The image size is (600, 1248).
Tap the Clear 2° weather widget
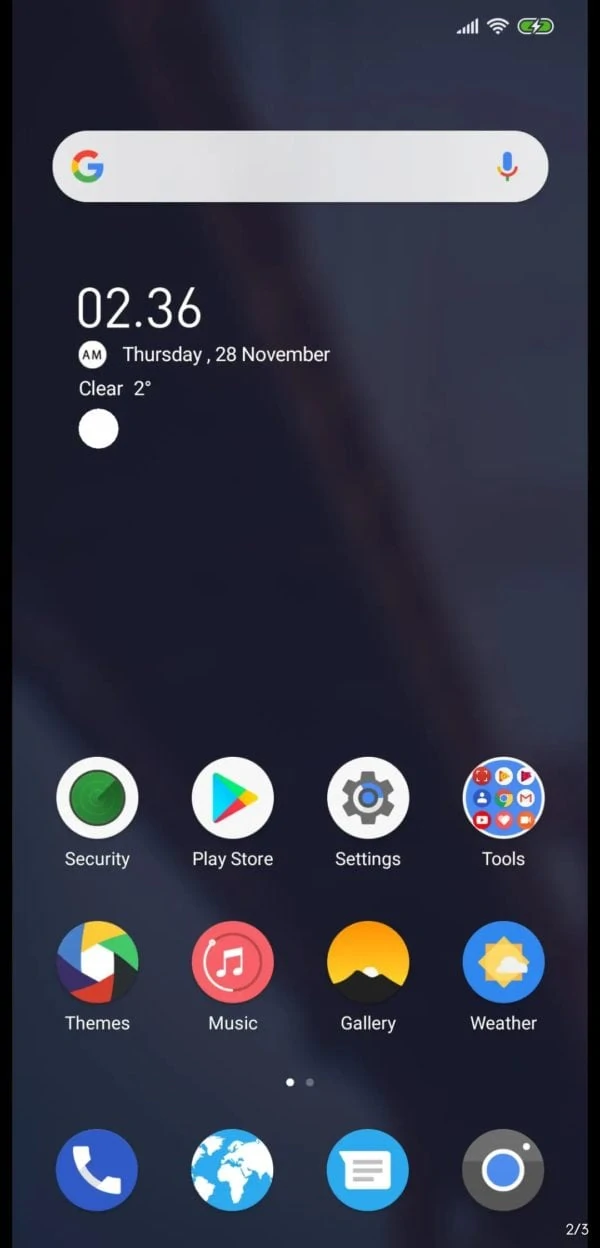115,388
